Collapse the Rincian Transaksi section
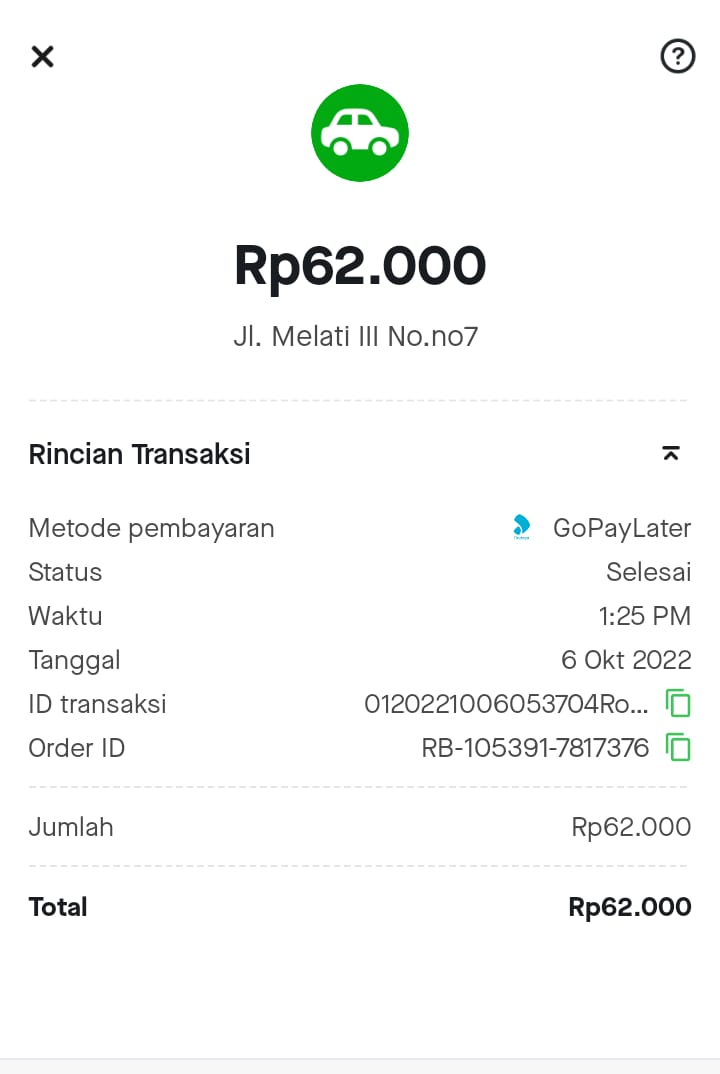Screen dimensions: 720x1074 coord(671,454)
